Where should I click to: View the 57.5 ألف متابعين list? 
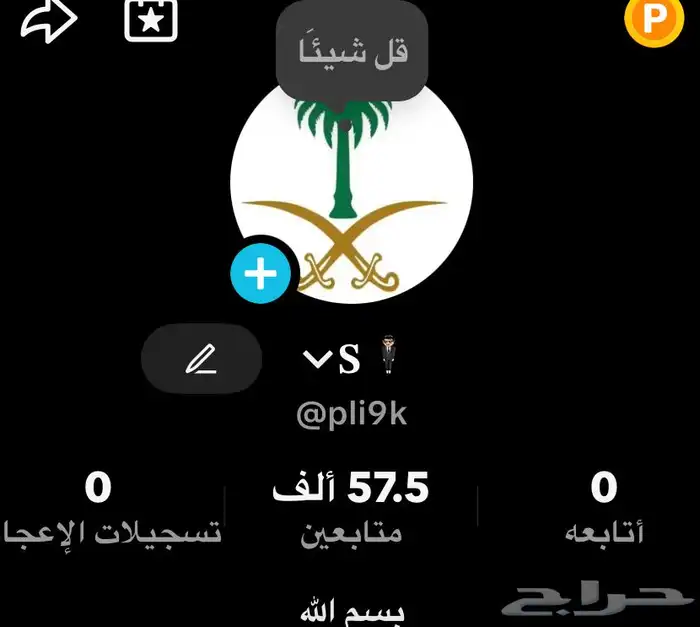[x=351, y=510]
